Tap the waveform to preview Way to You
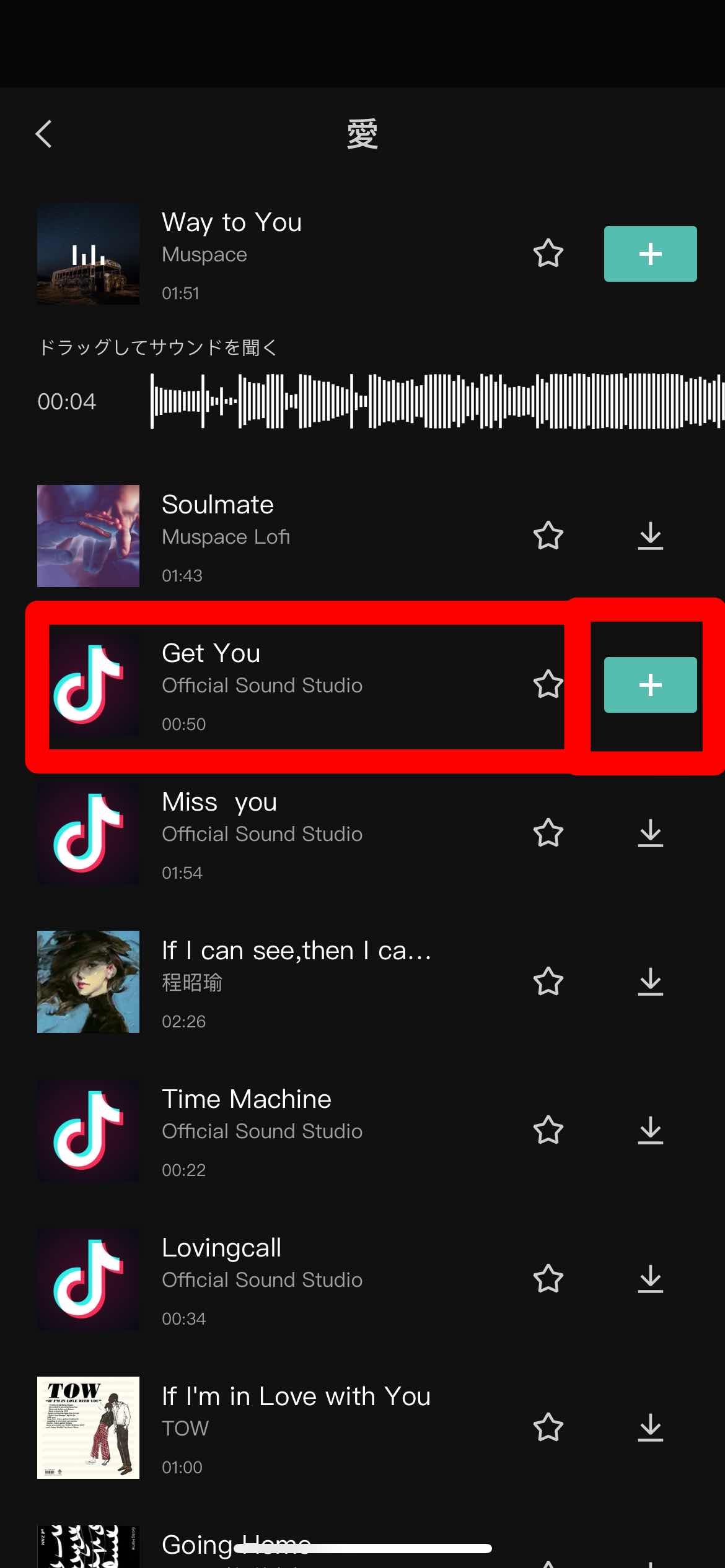 click(434, 401)
